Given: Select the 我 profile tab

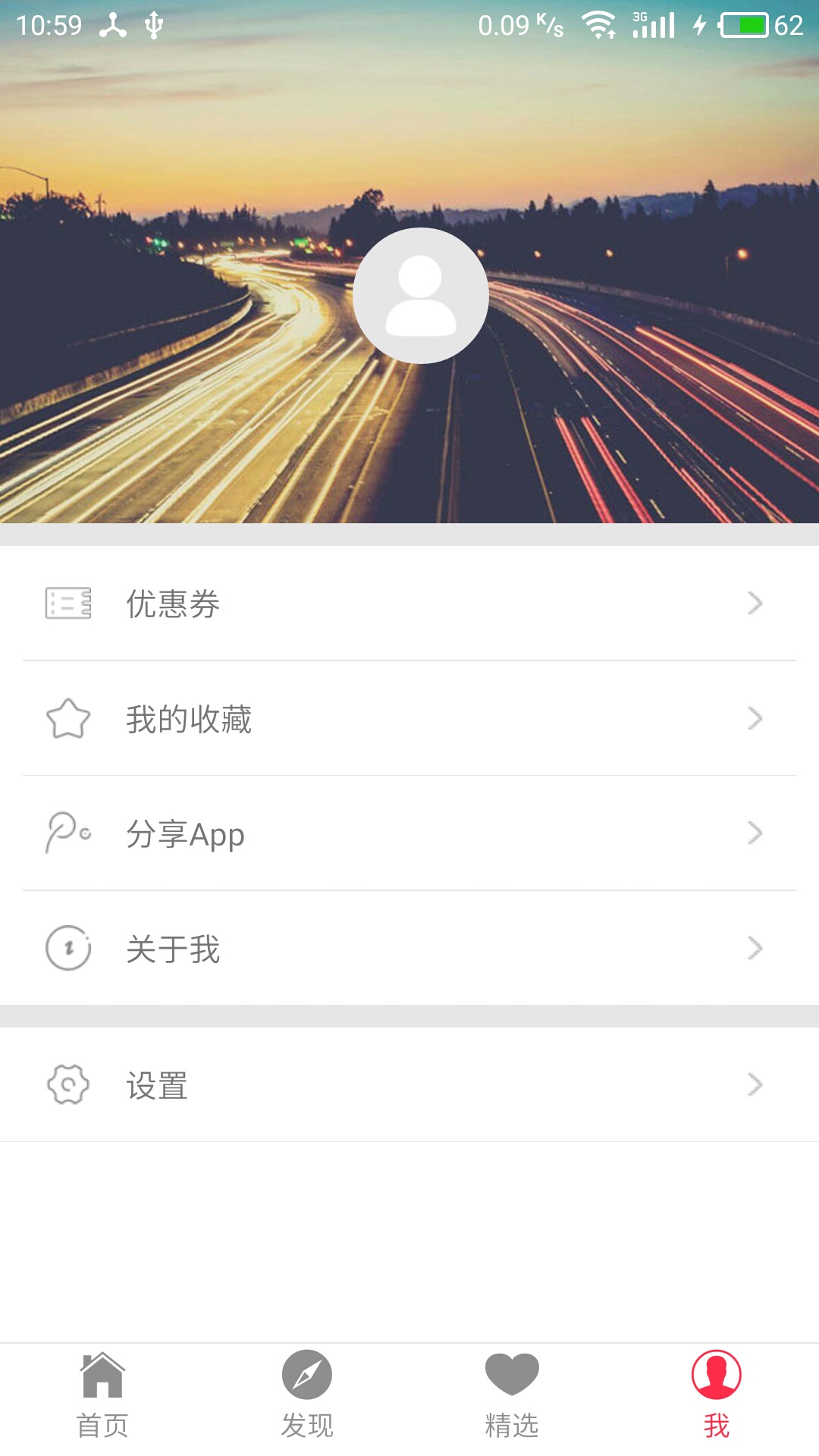Looking at the screenshot, I should coord(717,1395).
